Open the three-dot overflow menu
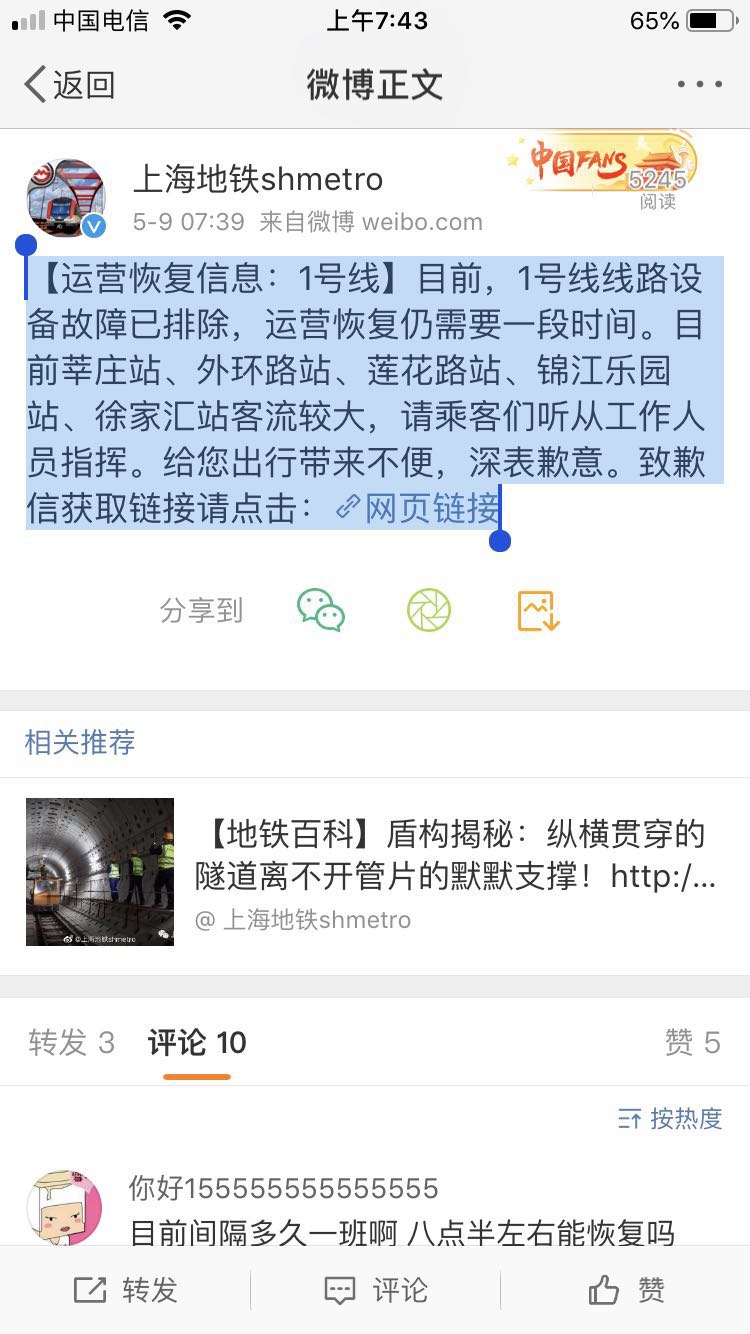 699,85
